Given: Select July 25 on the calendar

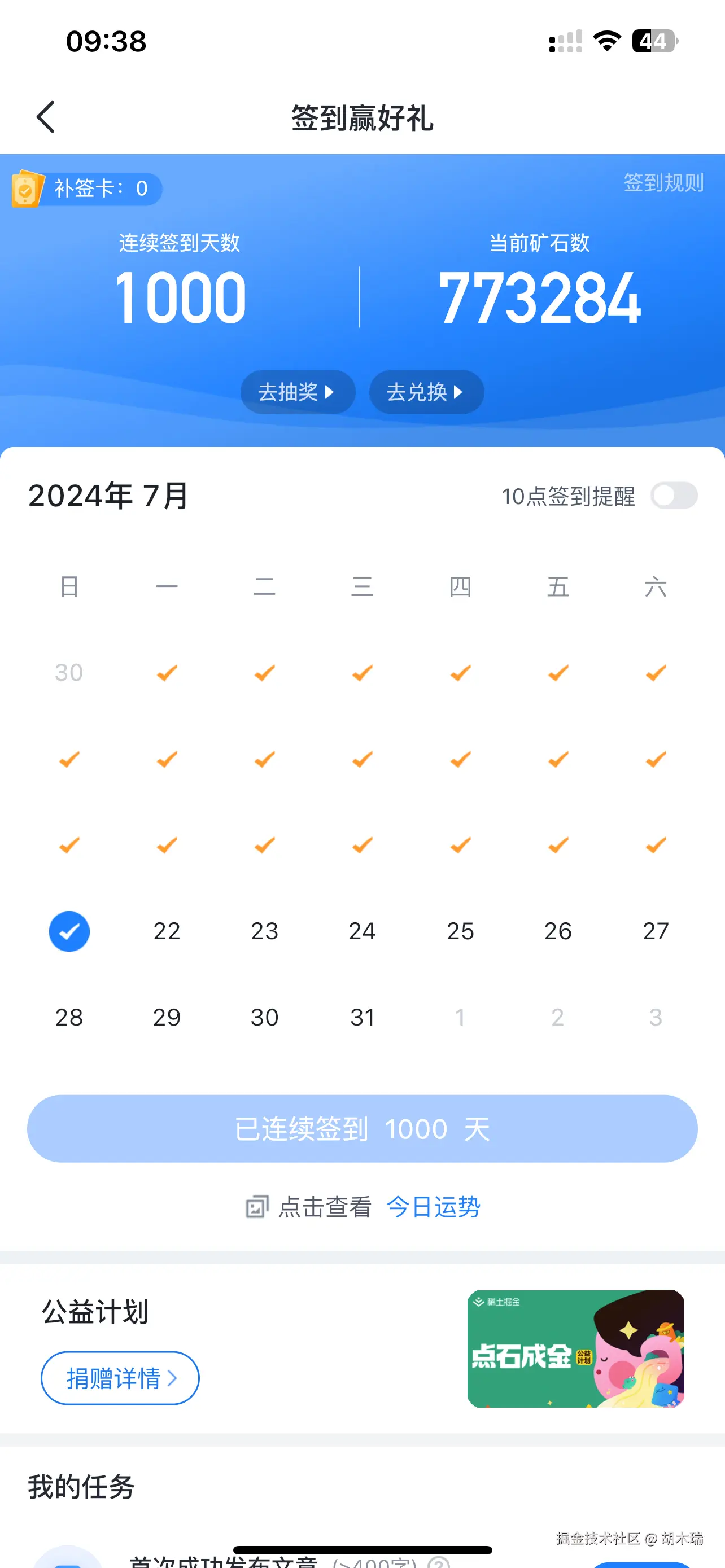Looking at the screenshot, I should 460,931.
